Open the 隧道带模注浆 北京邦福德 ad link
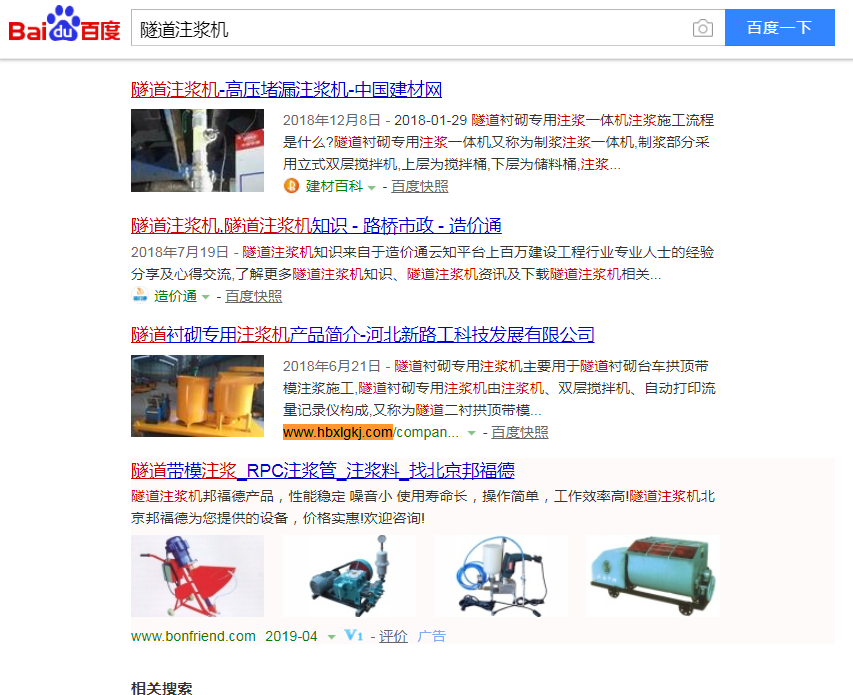 (323, 470)
